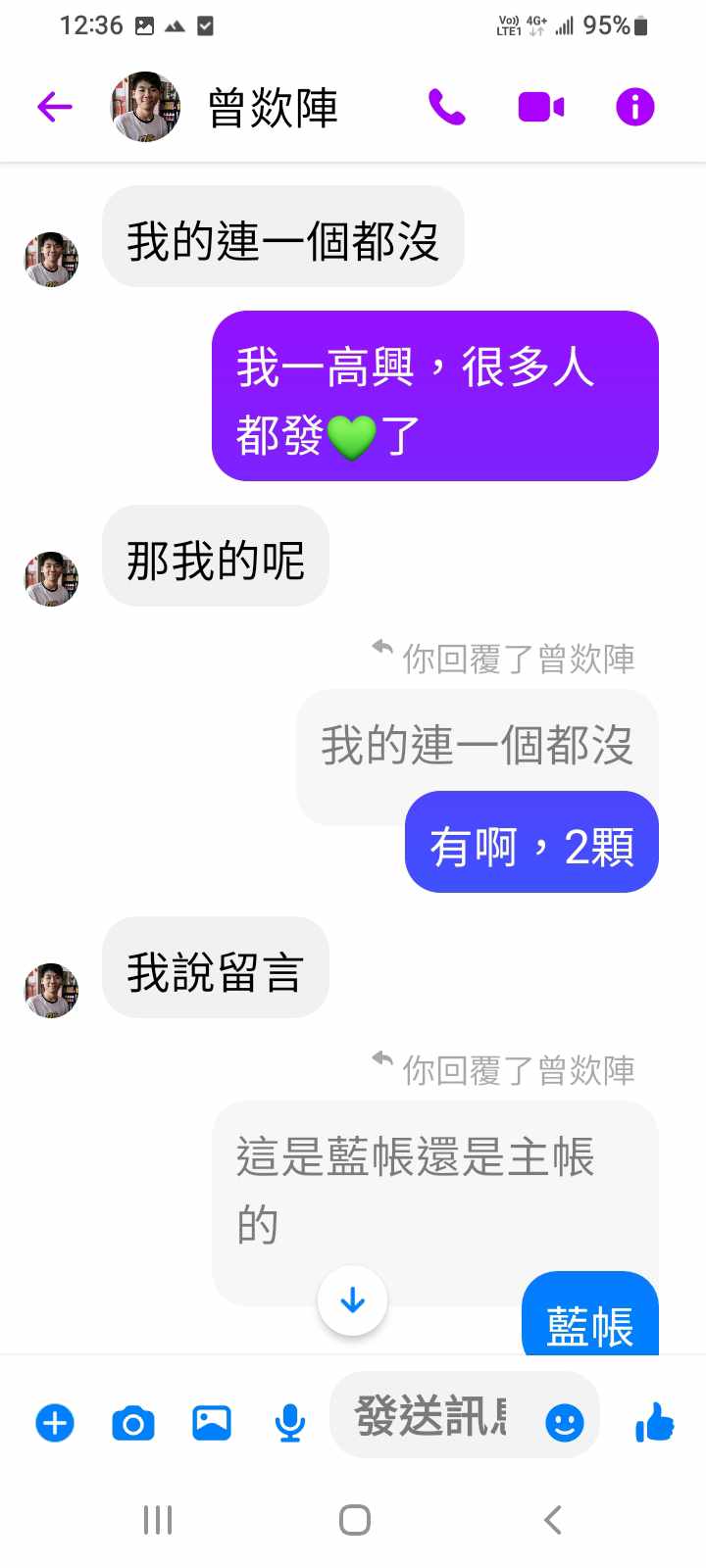The image size is (706, 1568).
Task: Start a voice call with 曾歘陣
Action: tap(446, 107)
